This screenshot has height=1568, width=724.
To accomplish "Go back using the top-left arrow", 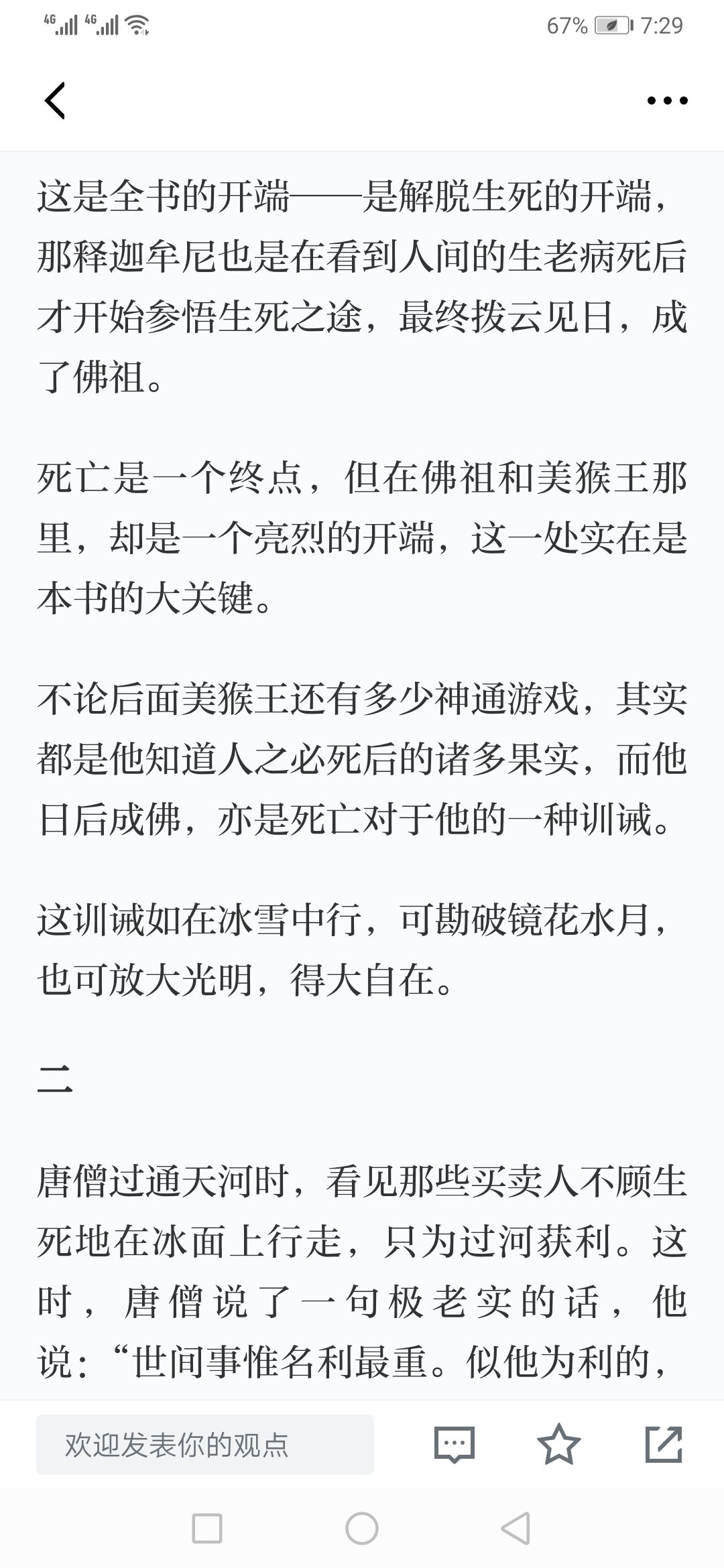I will (x=55, y=101).
